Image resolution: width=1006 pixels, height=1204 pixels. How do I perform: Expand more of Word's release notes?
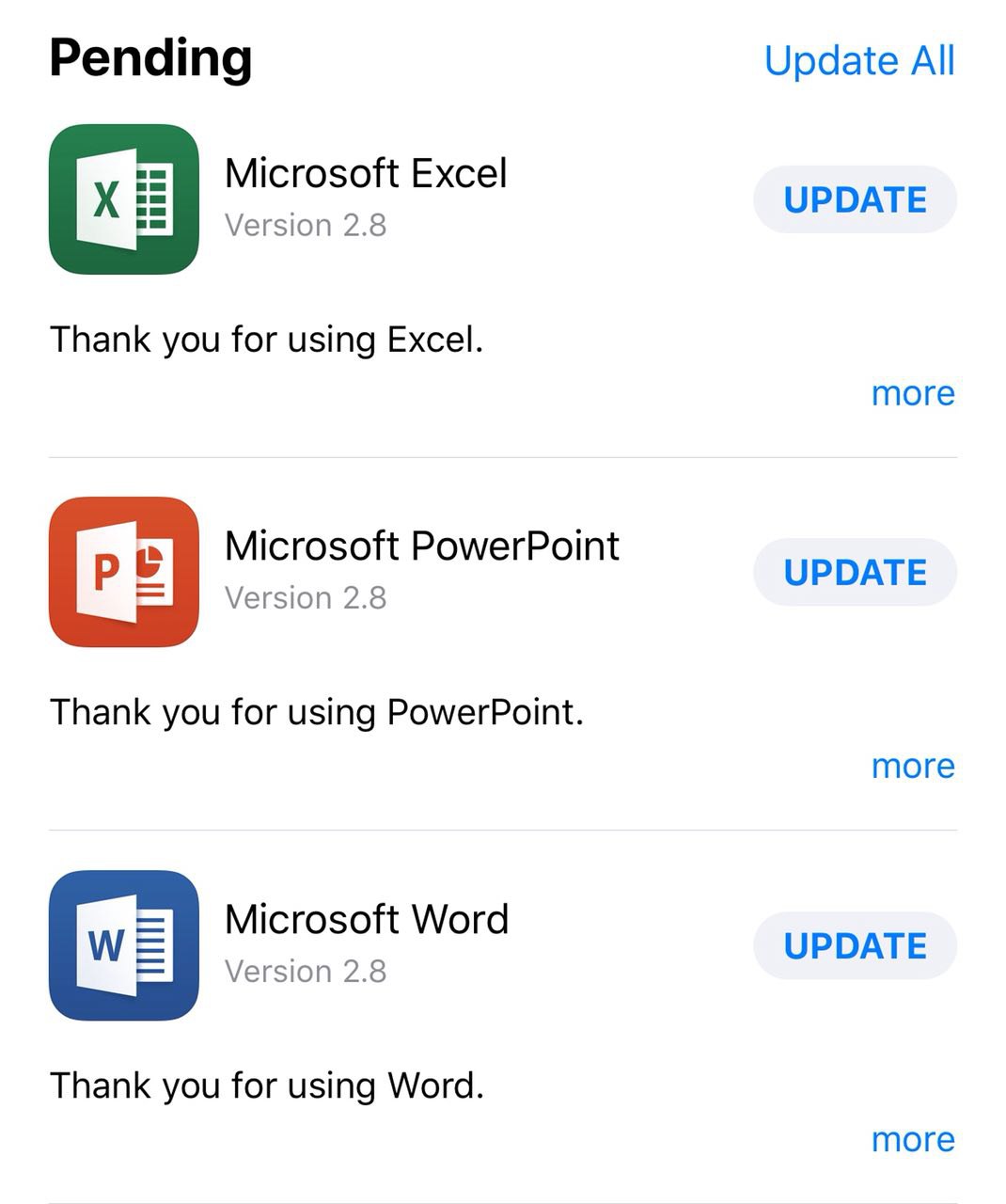pyautogui.click(x=912, y=1139)
